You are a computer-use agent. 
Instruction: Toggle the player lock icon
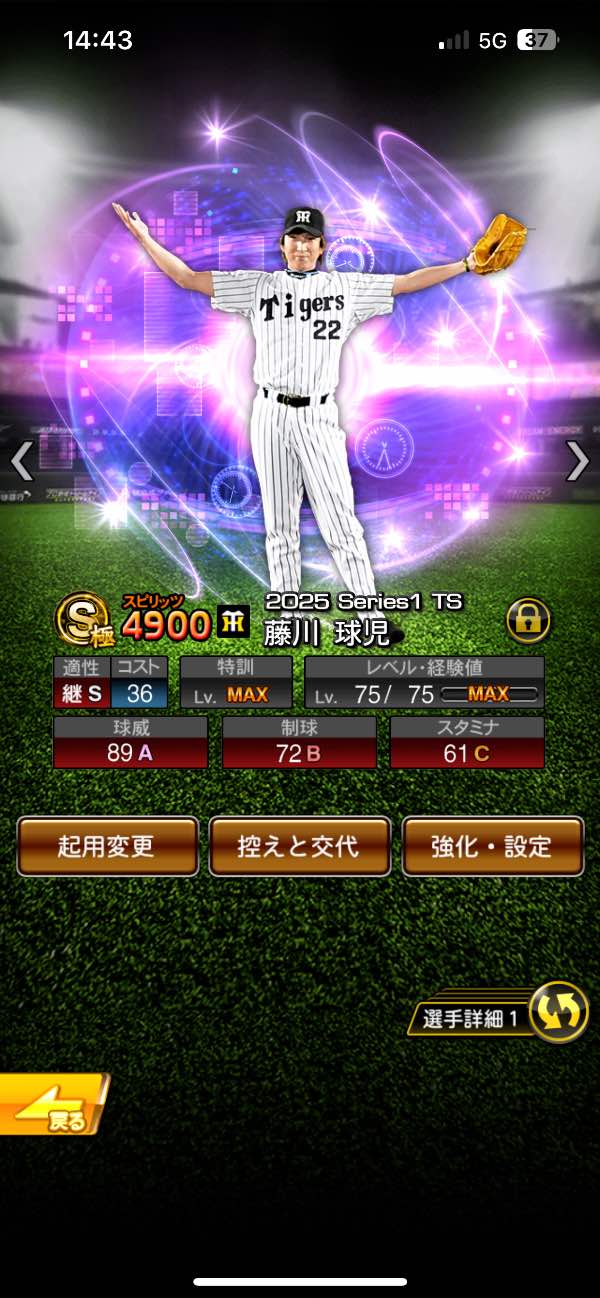[x=527, y=621]
